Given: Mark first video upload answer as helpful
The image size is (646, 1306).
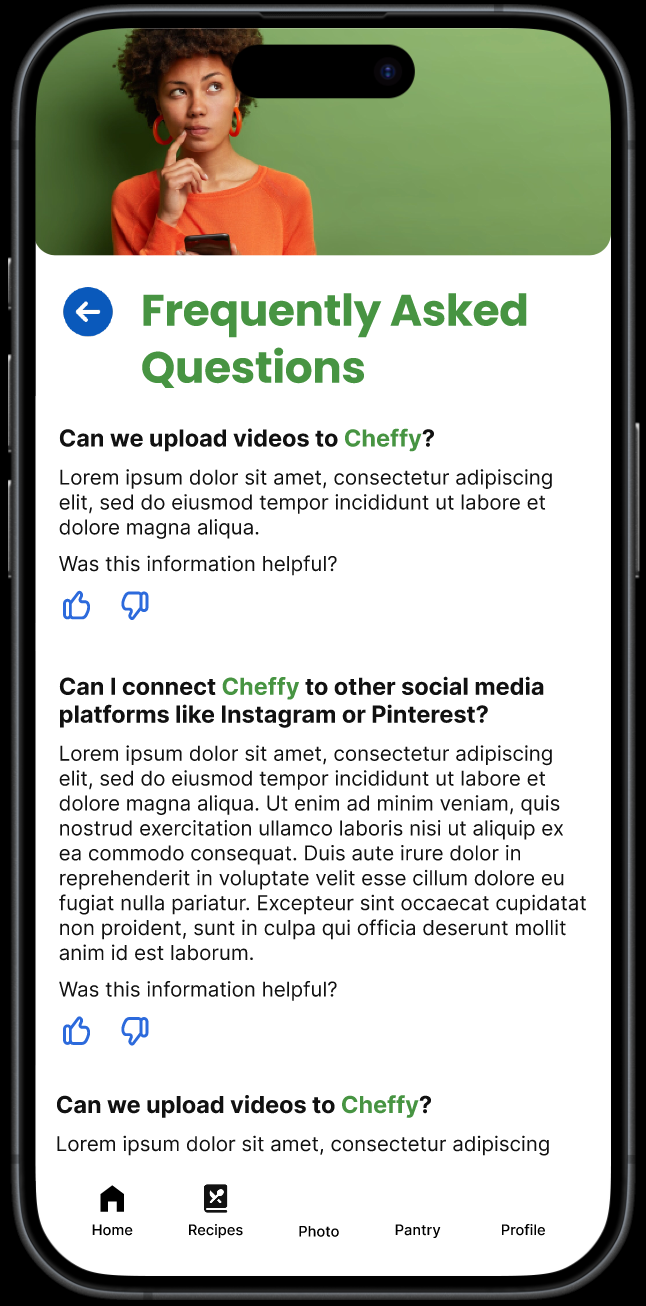Looking at the screenshot, I should point(76,605).
